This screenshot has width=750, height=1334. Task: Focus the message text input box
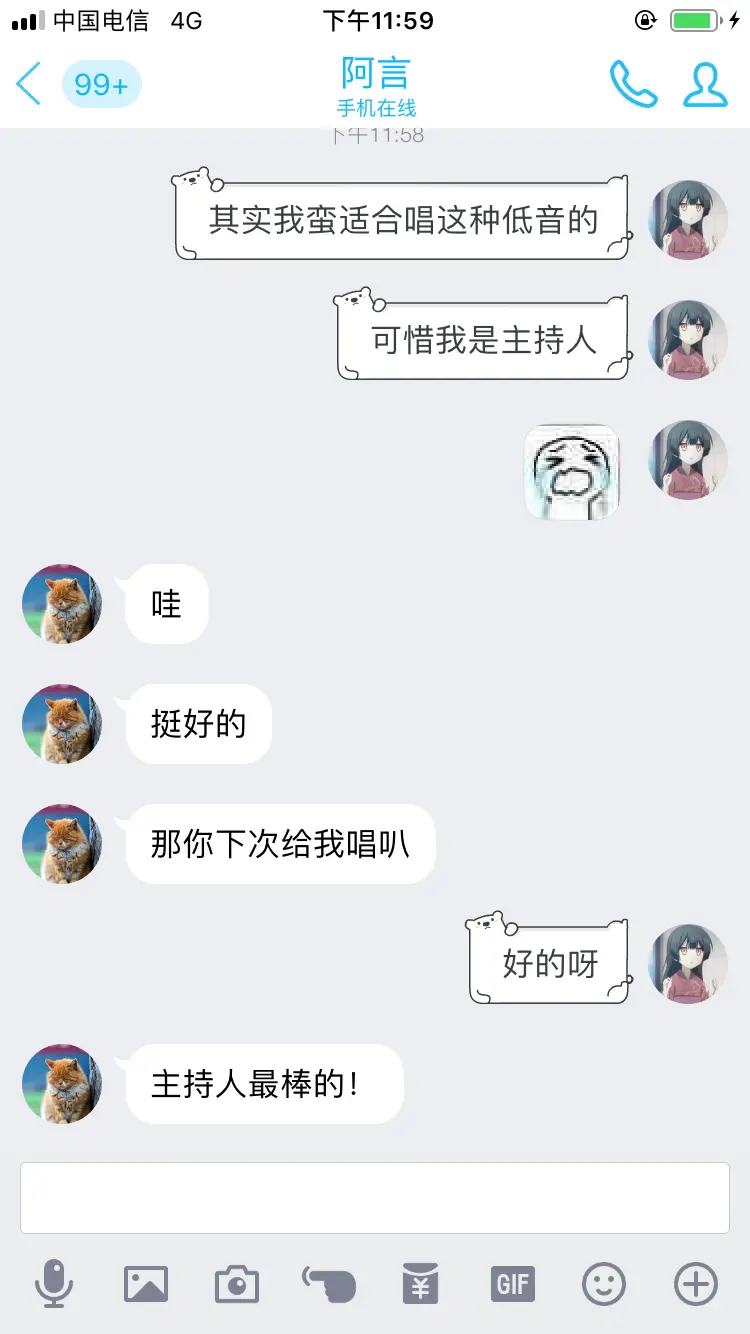[375, 1197]
